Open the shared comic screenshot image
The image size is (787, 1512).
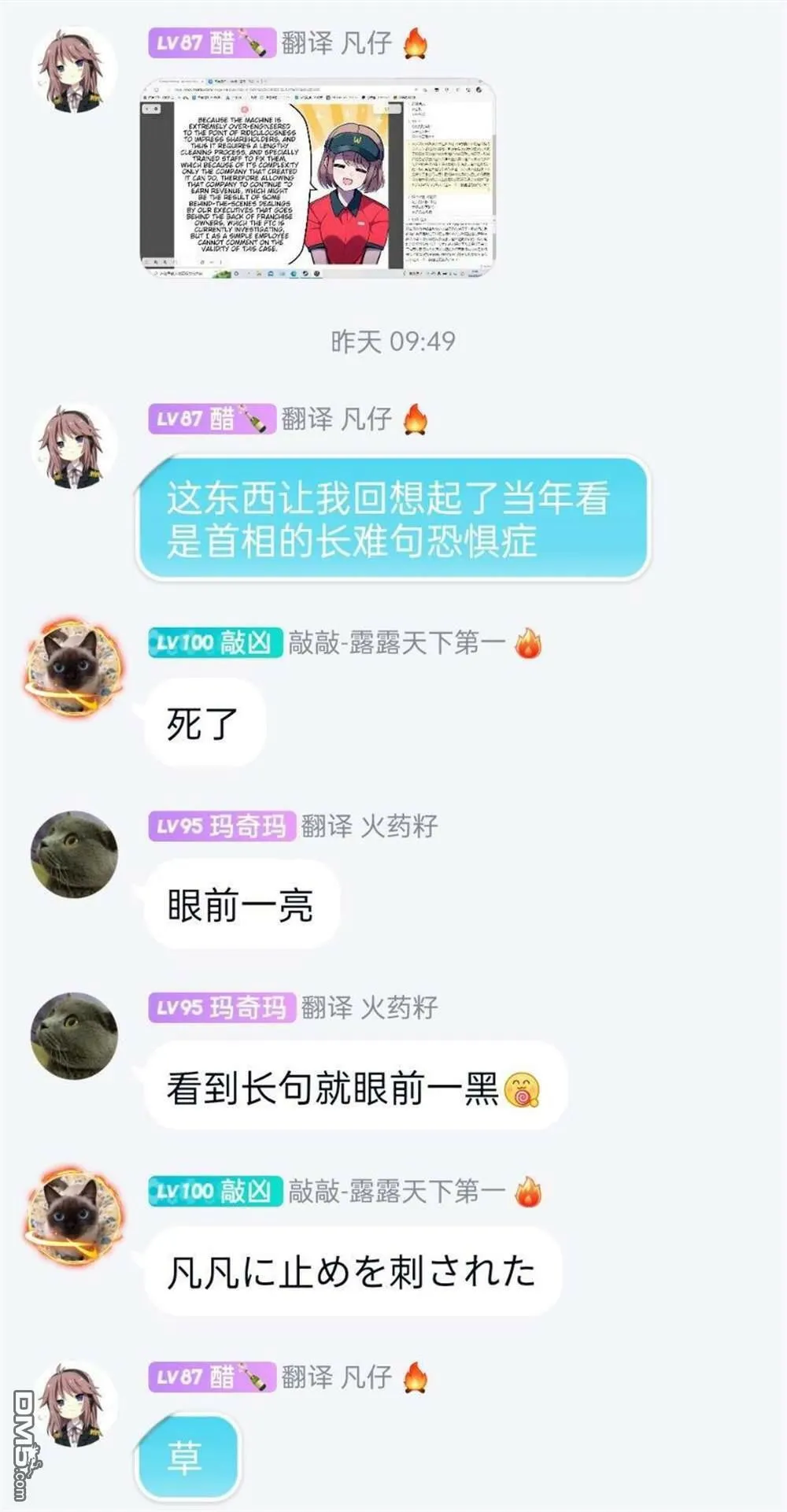318,178
